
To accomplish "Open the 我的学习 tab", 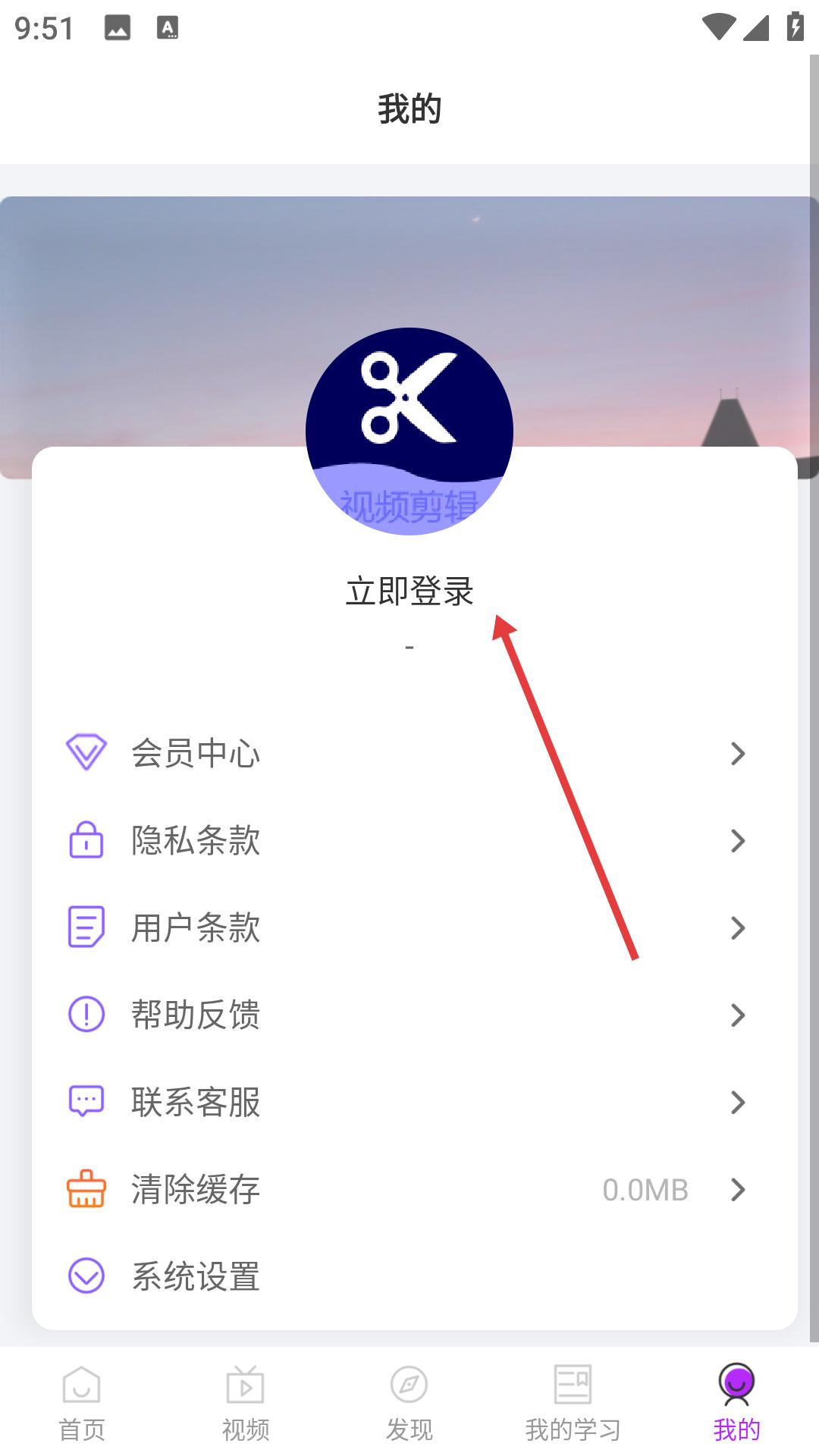I will click(573, 1403).
